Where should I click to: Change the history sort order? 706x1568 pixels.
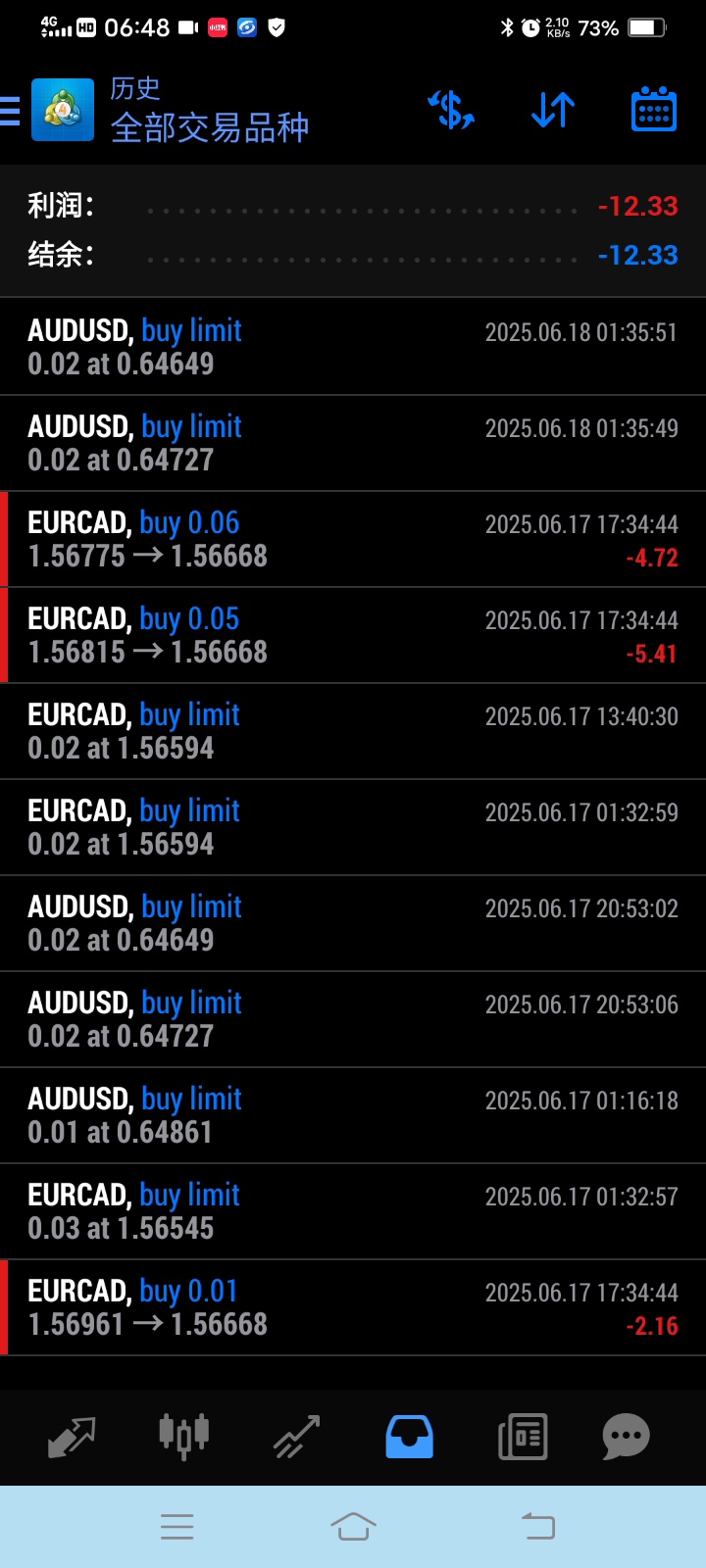553,110
